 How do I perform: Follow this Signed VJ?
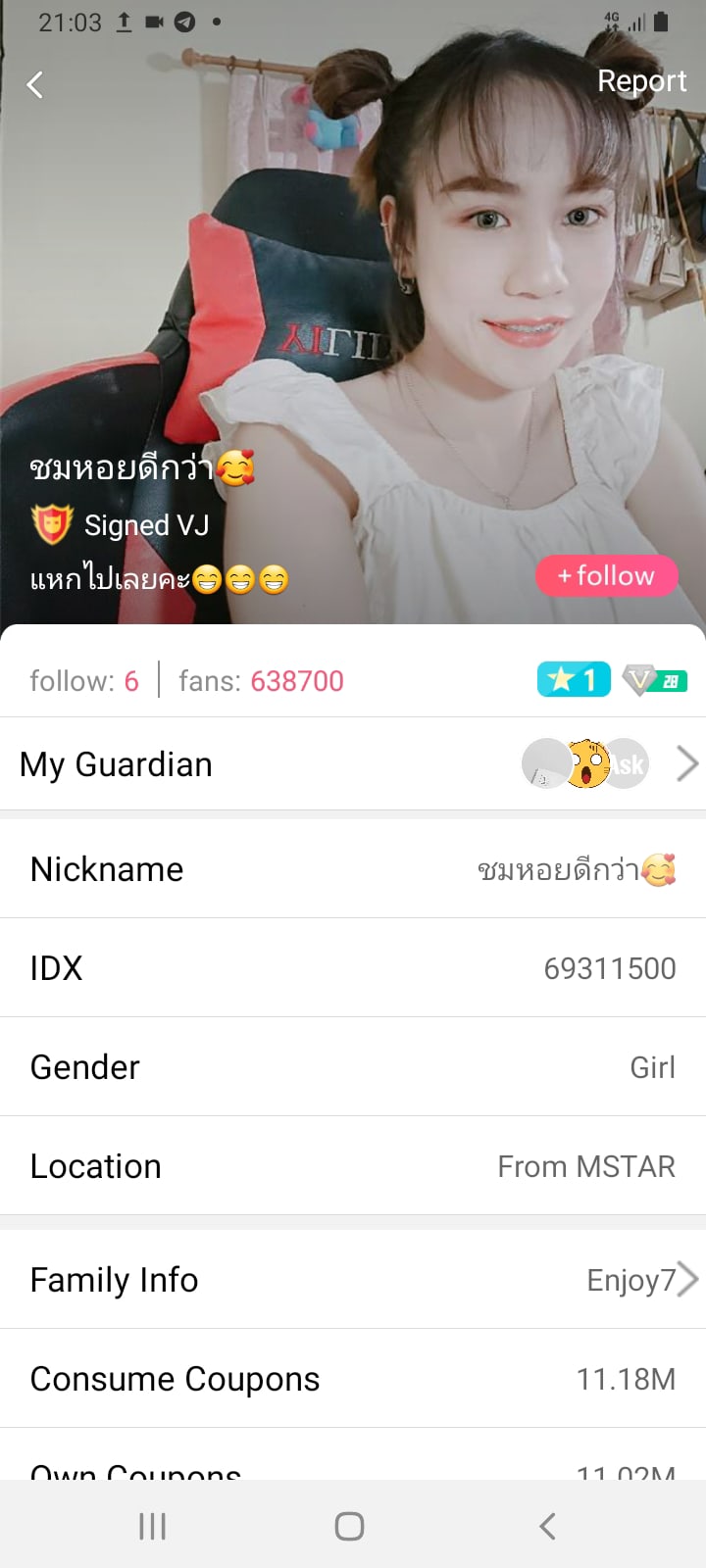tap(606, 575)
